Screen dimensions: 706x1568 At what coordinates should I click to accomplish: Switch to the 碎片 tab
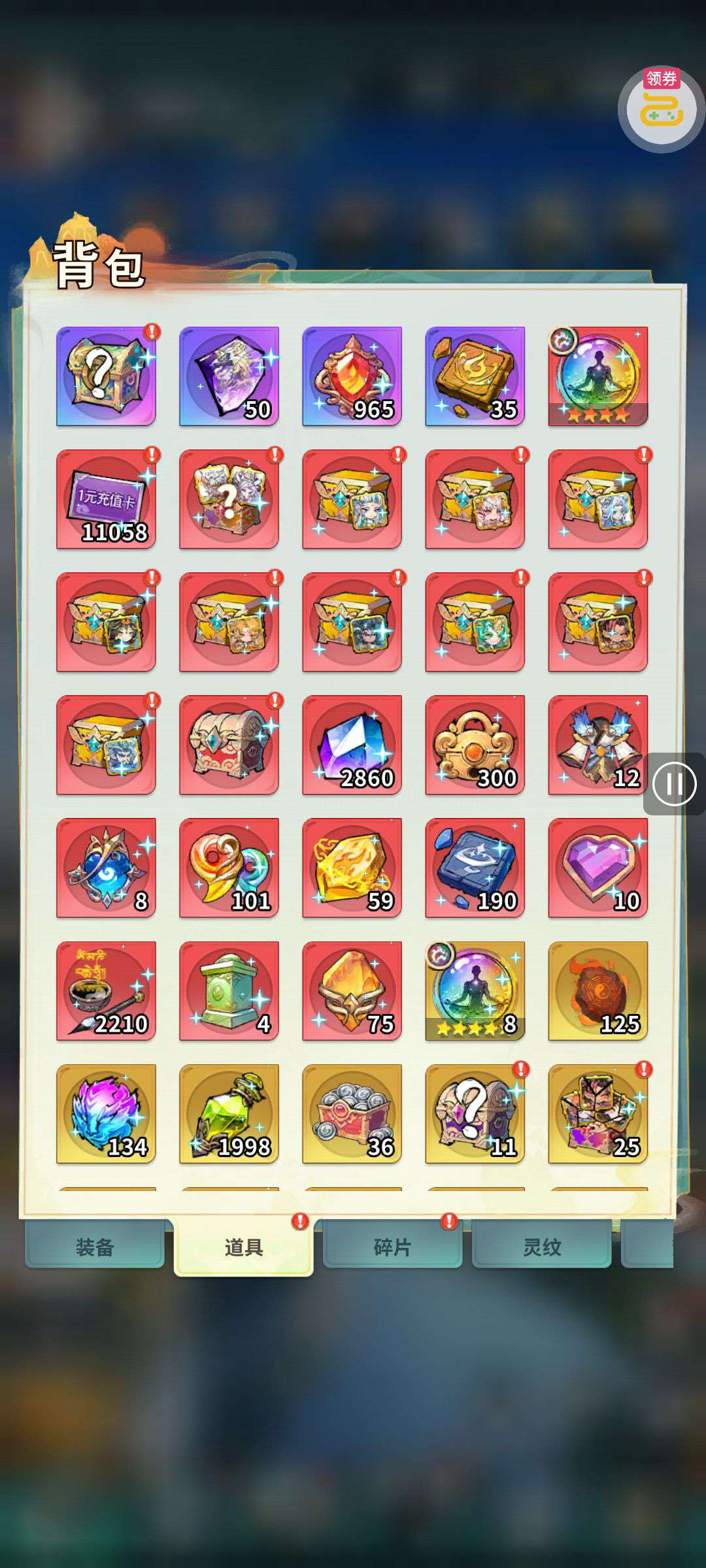click(x=392, y=1247)
